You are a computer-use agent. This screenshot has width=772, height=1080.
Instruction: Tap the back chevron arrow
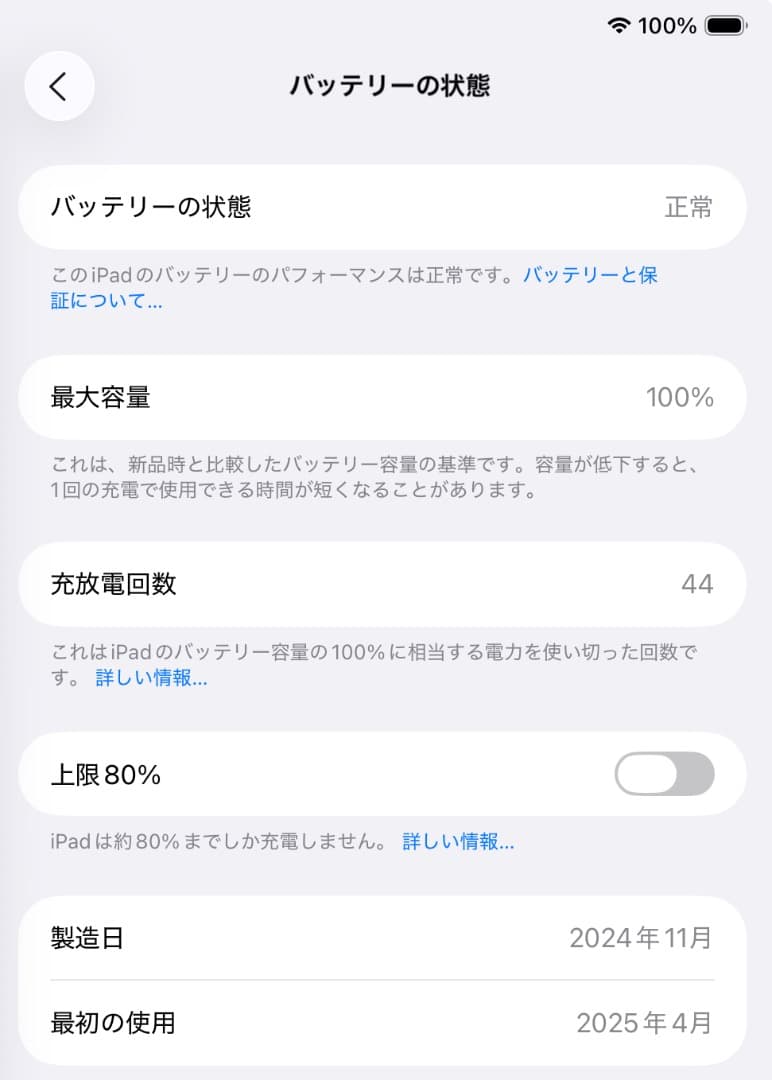point(58,86)
